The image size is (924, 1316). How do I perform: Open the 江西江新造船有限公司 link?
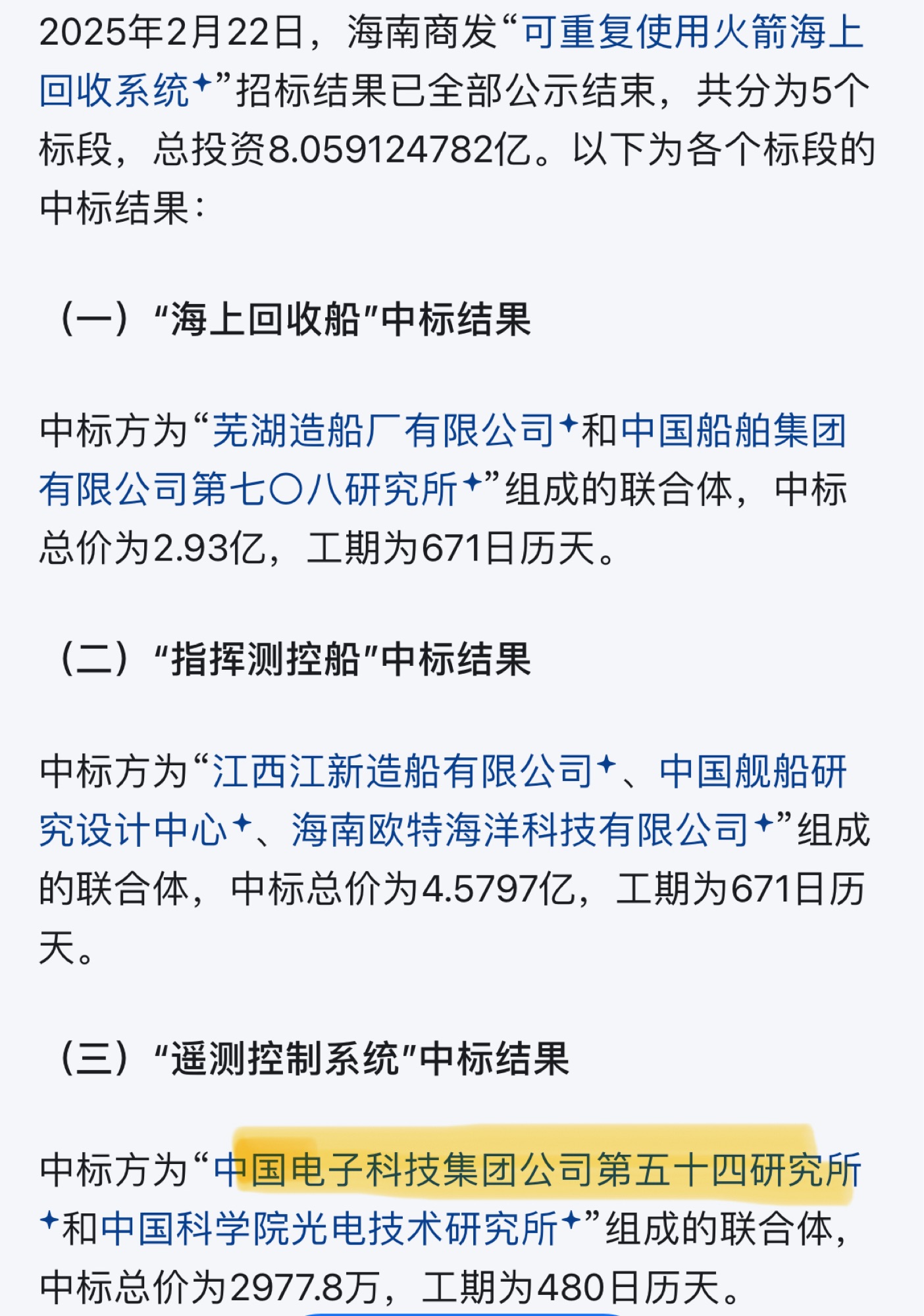[x=401, y=771]
